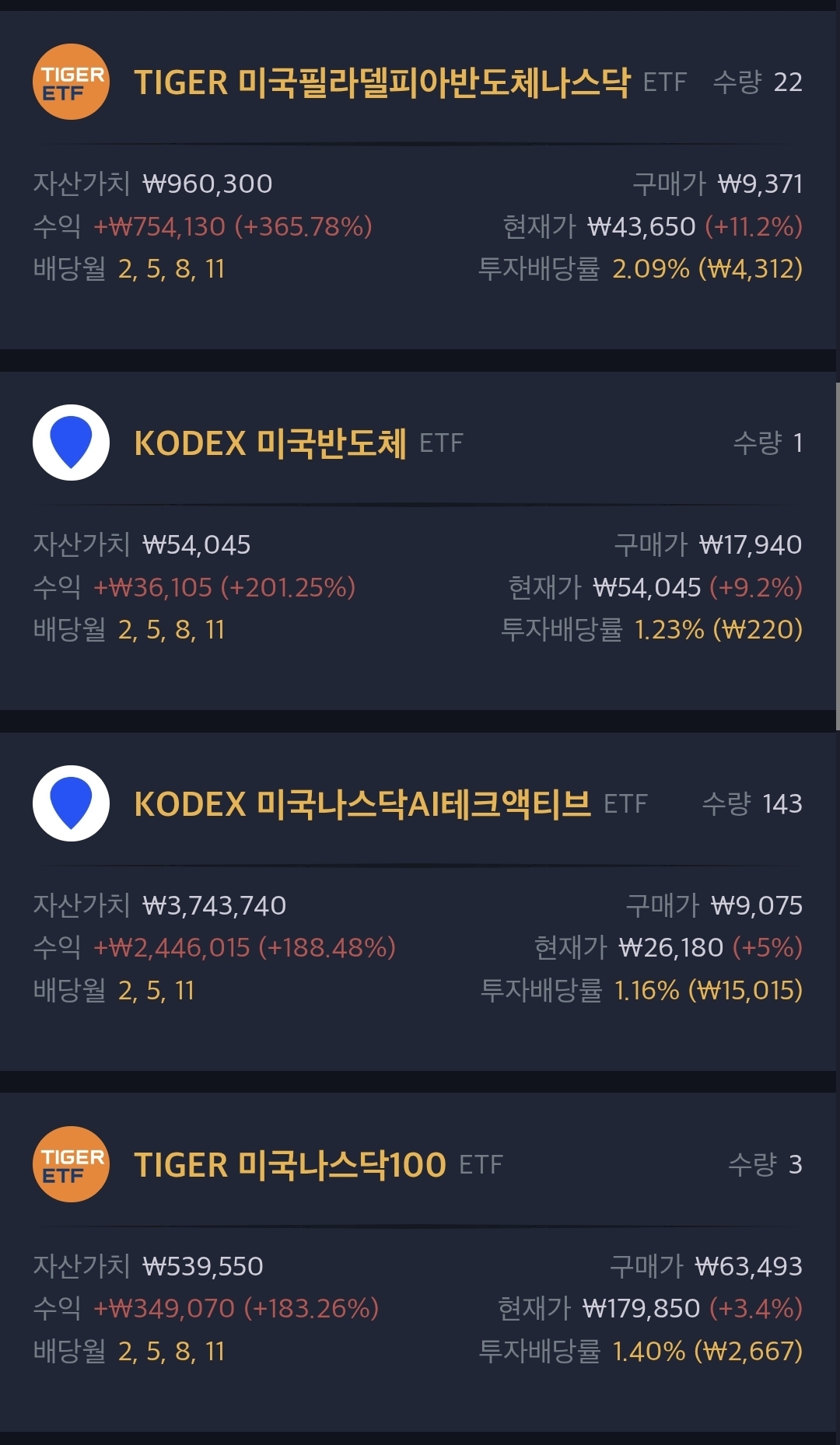Viewport: 840px width, 1445px height.
Task: View the KODEX 미국나스닥AI테크액티브 ETF details
Action: click(x=418, y=901)
